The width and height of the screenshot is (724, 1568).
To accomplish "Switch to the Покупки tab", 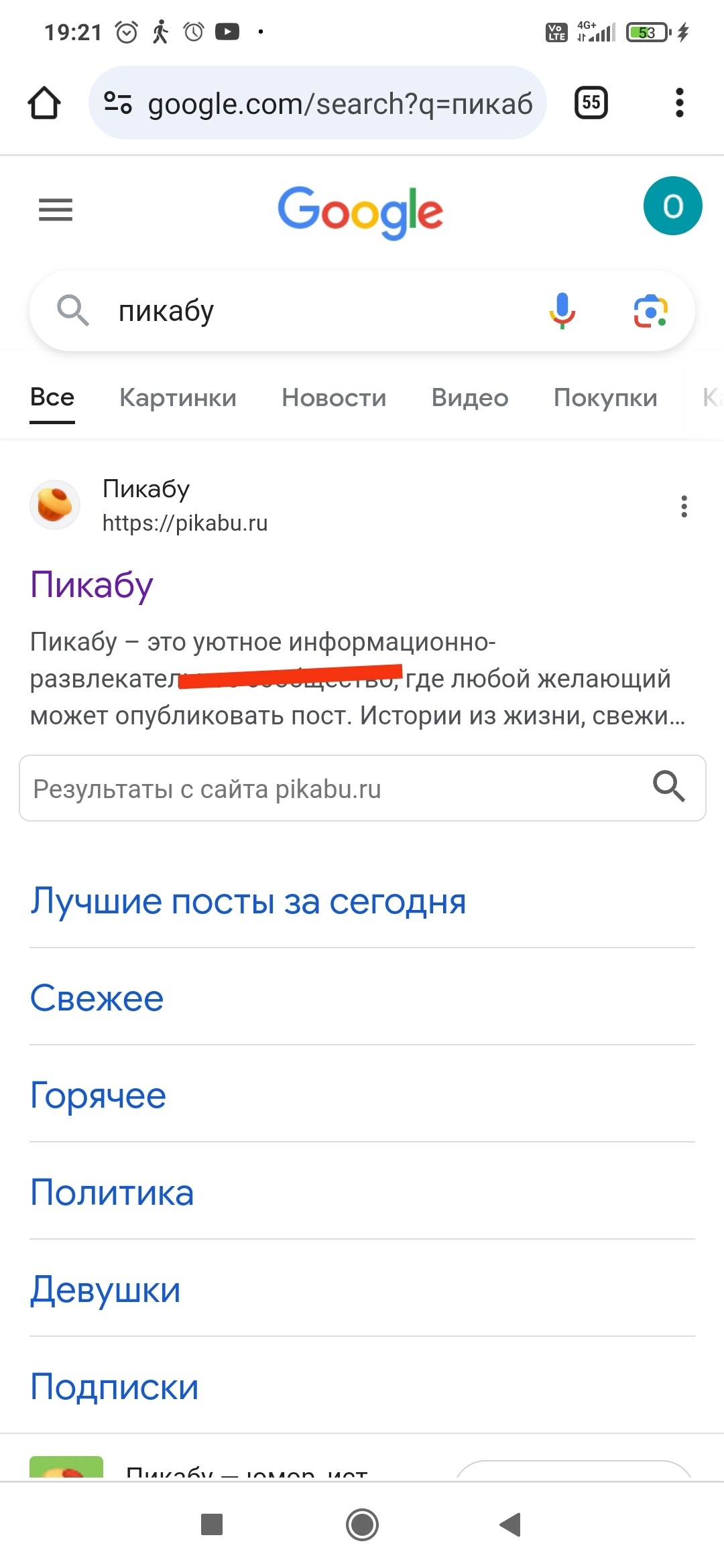I will [605, 398].
